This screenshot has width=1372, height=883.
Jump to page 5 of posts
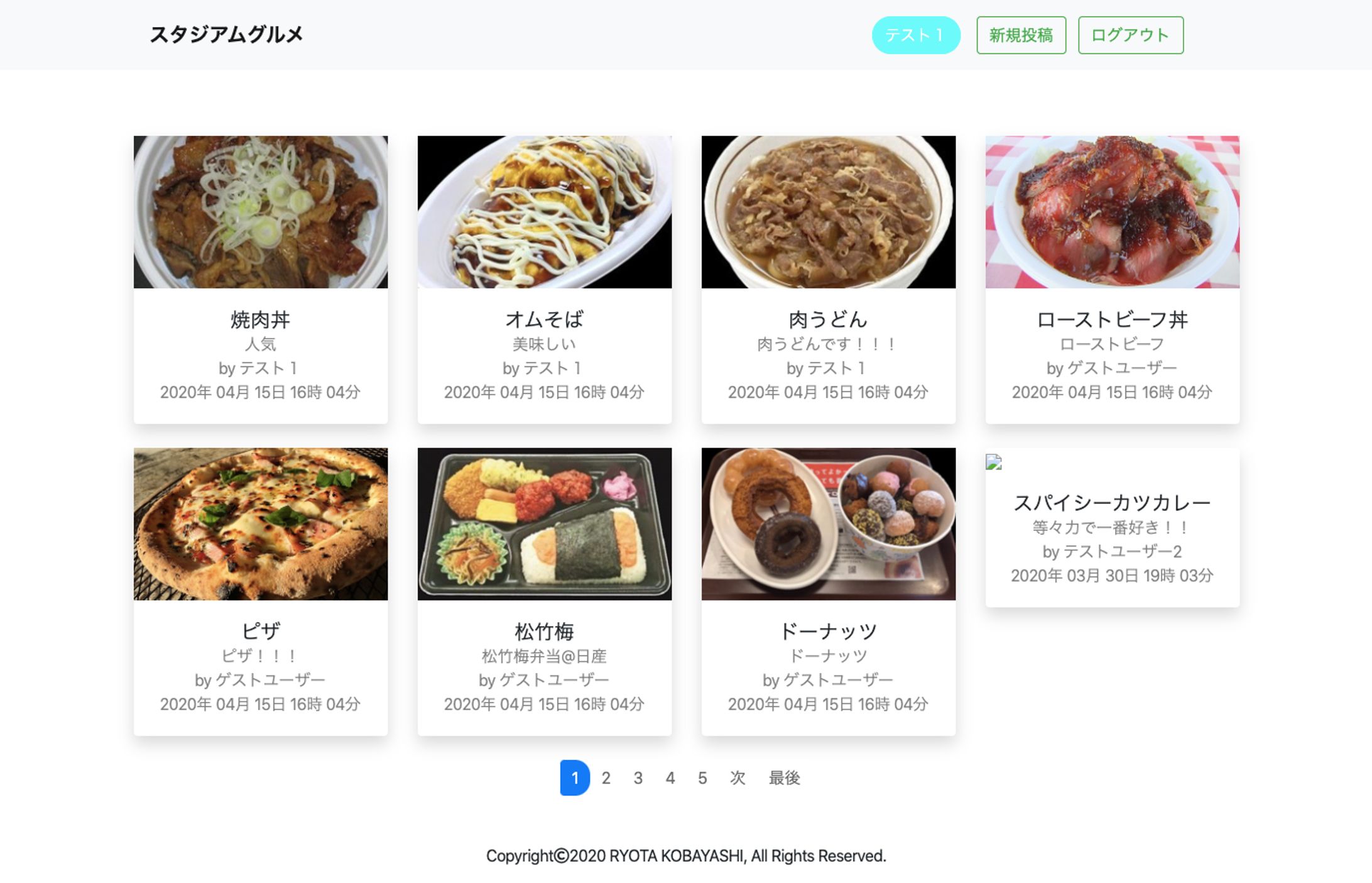[x=702, y=777]
